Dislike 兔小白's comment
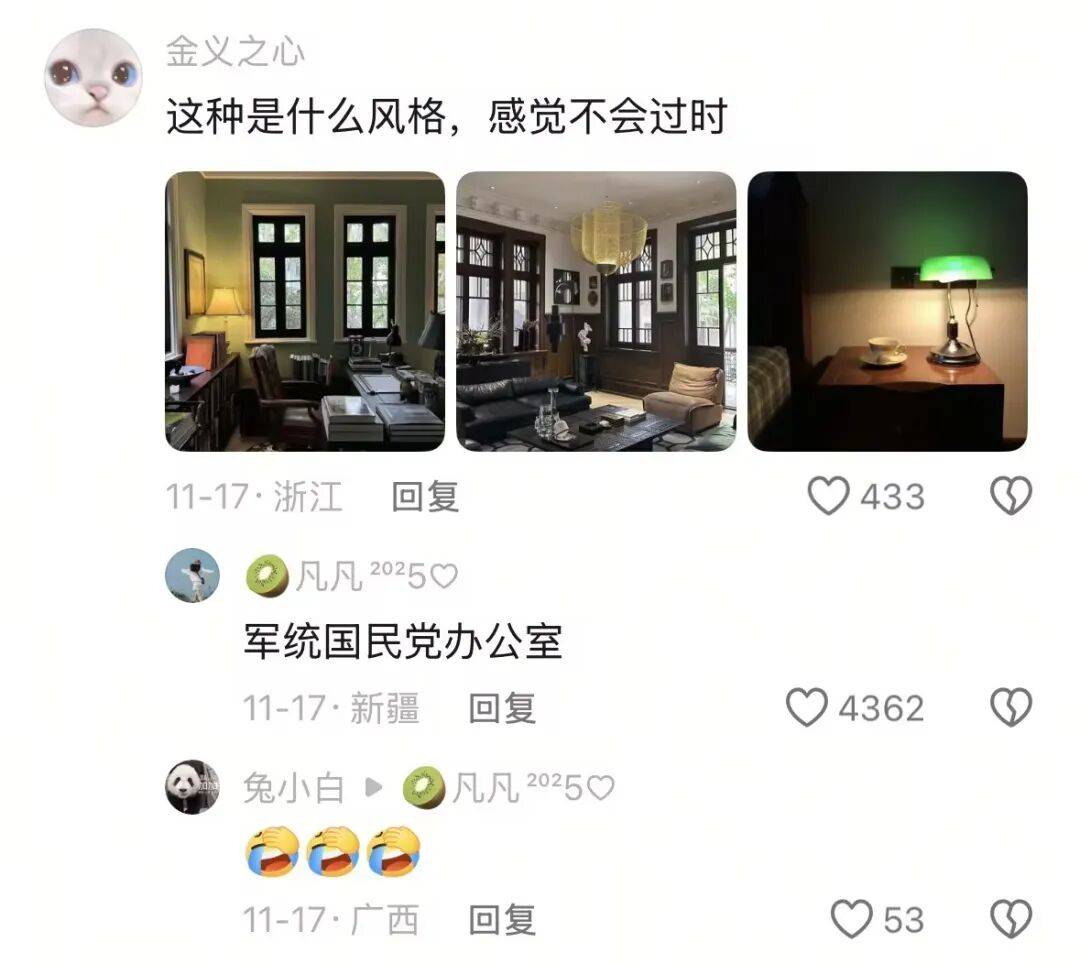Image resolution: width=1080 pixels, height=964 pixels. point(1010,920)
